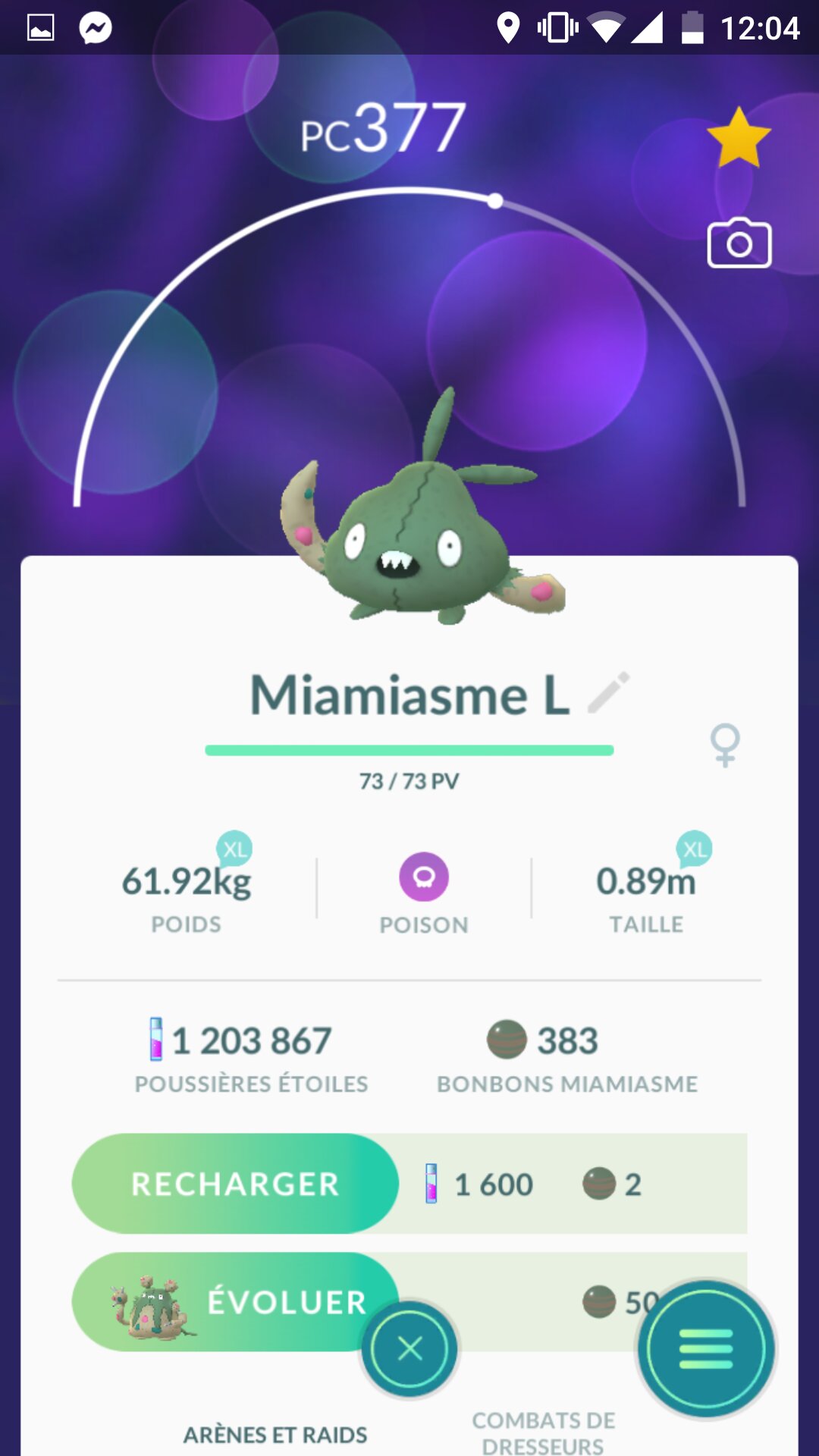Image resolution: width=819 pixels, height=1456 pixels.
Task: Edit the Miamiasme L nickname
Action: click(x=609, y=692)
